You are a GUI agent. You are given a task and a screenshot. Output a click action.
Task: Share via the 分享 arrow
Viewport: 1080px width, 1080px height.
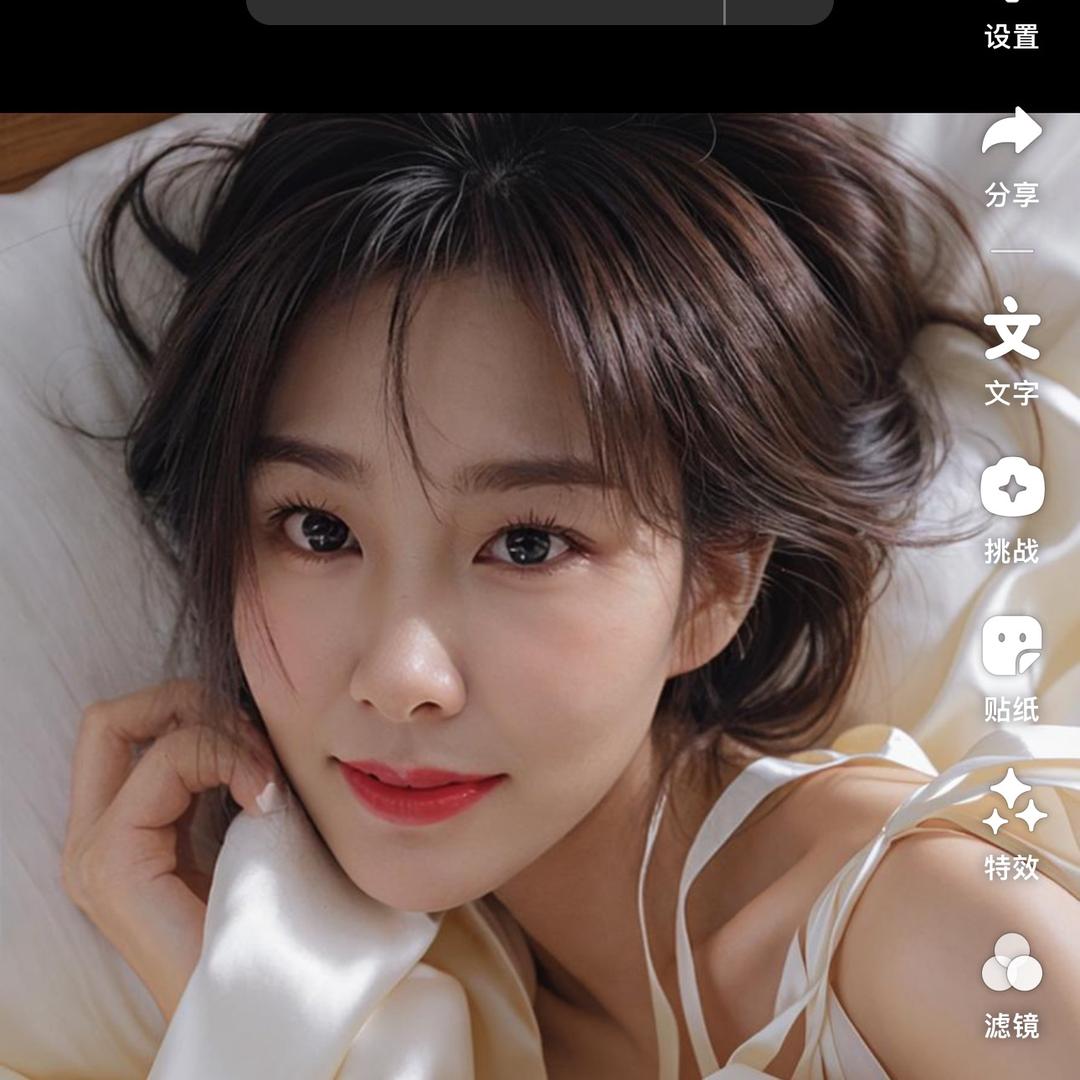(1011, 153)
